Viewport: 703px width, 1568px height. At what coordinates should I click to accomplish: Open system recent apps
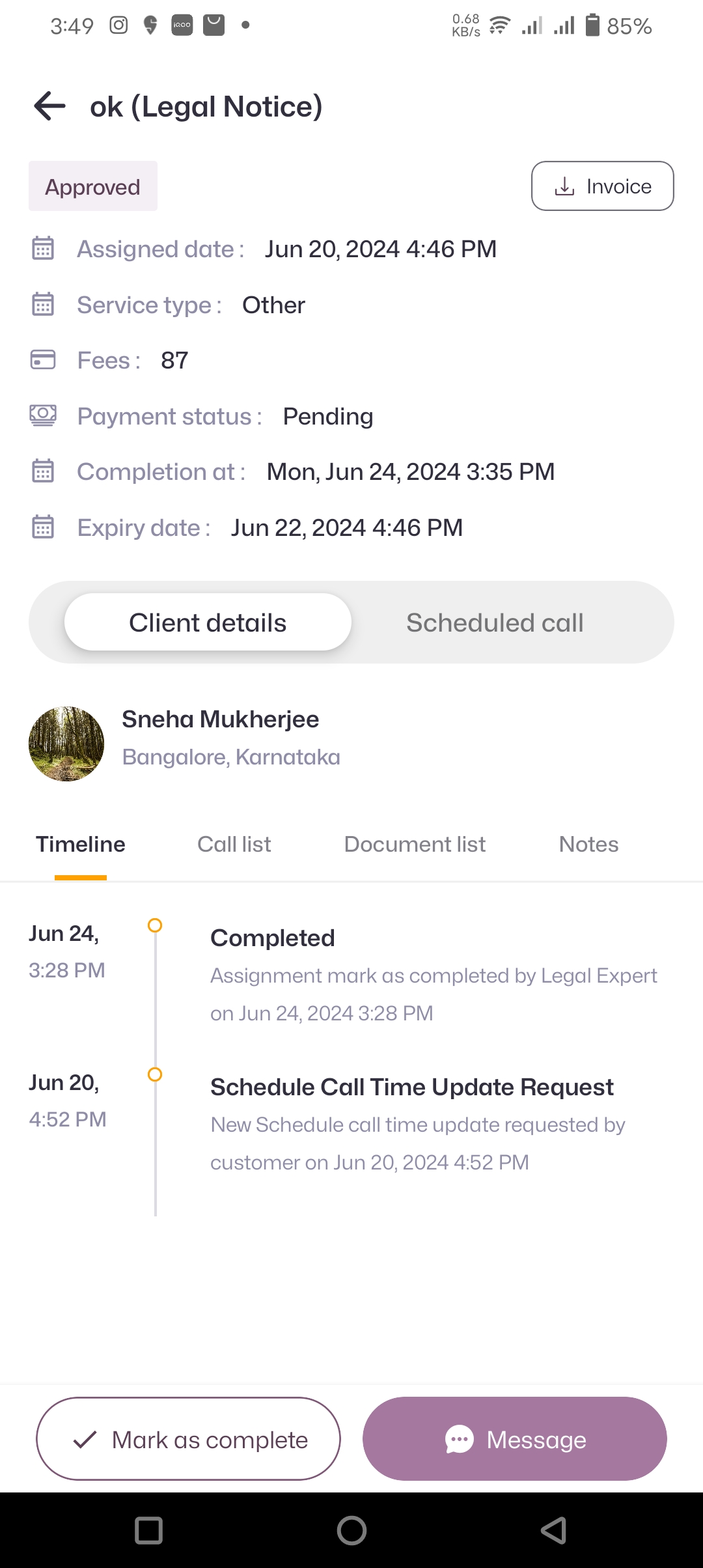[148, 1530]
